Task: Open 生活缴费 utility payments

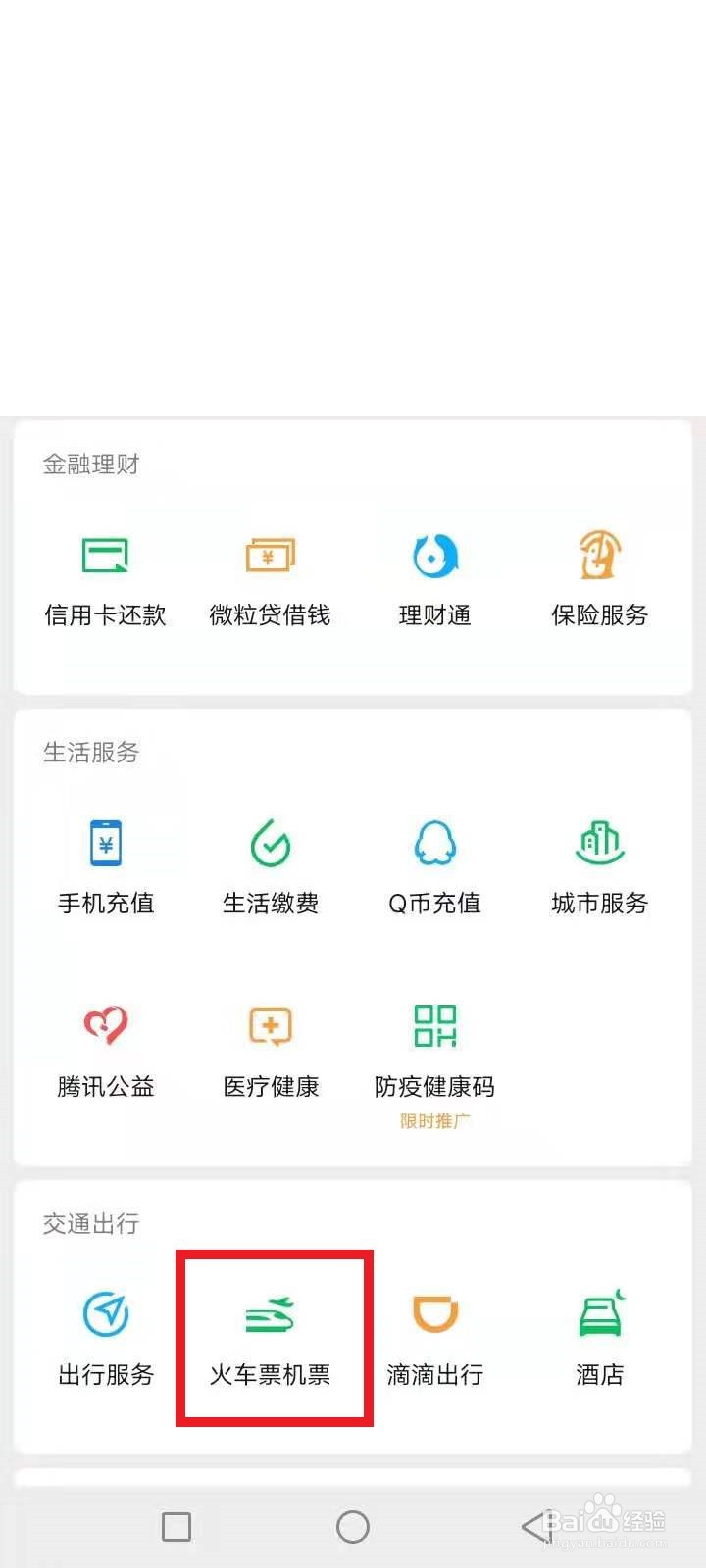Action: [271, 868]
